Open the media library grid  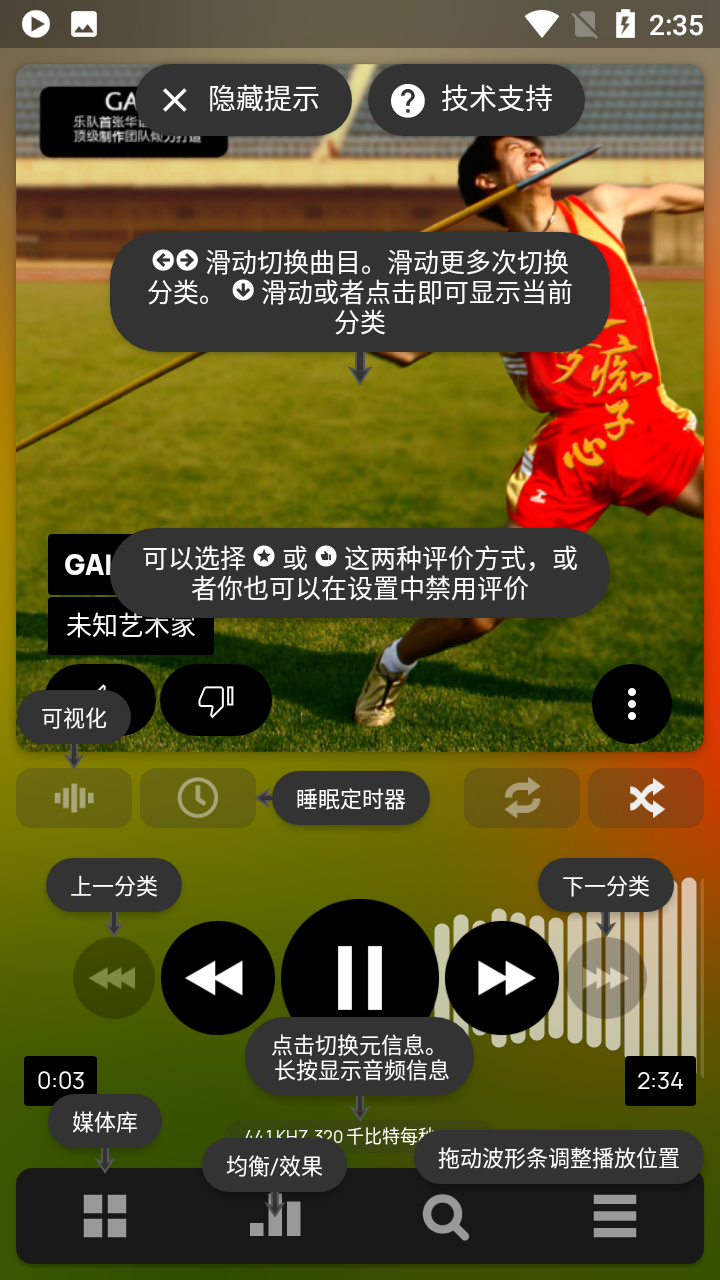tap(105, 1216)
